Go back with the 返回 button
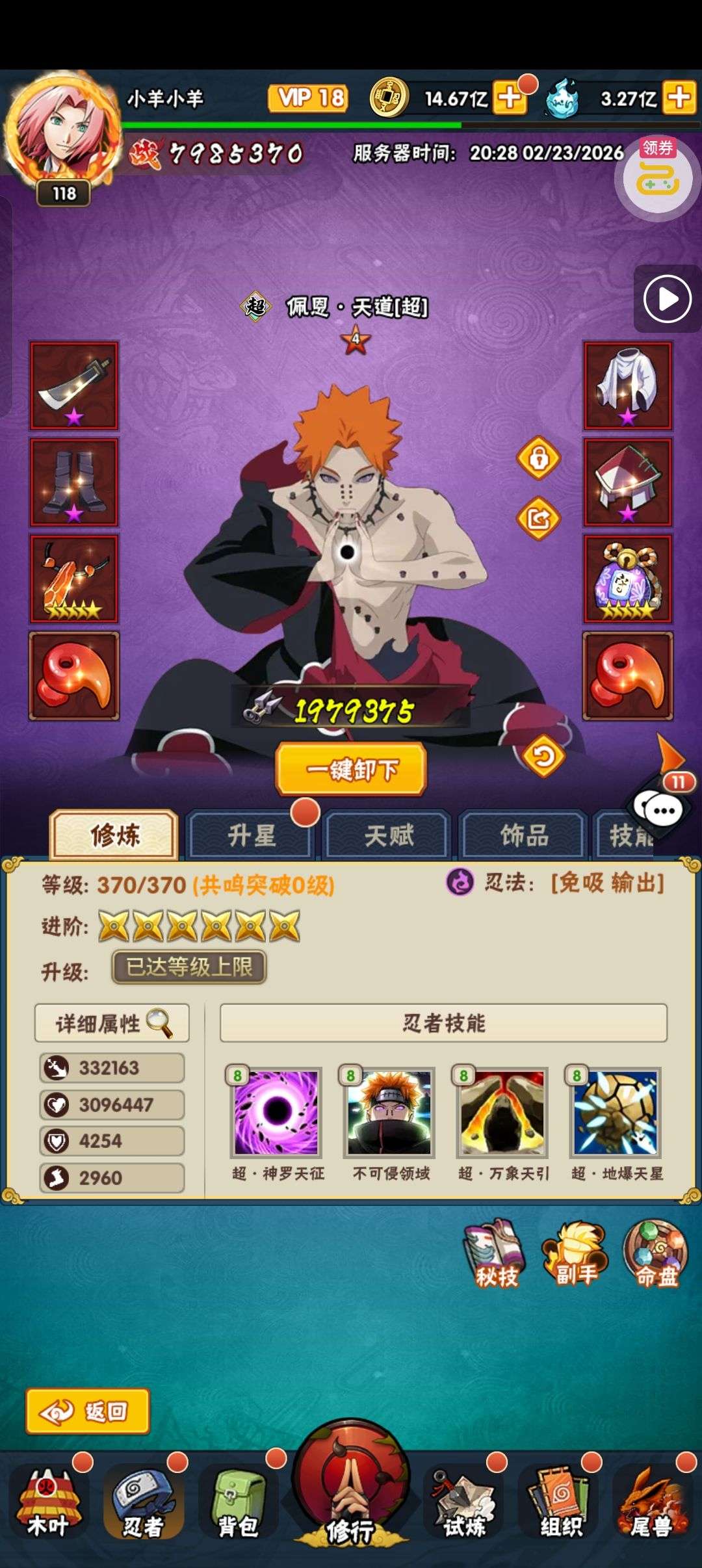702x1568 pixels. point(88,1411)
